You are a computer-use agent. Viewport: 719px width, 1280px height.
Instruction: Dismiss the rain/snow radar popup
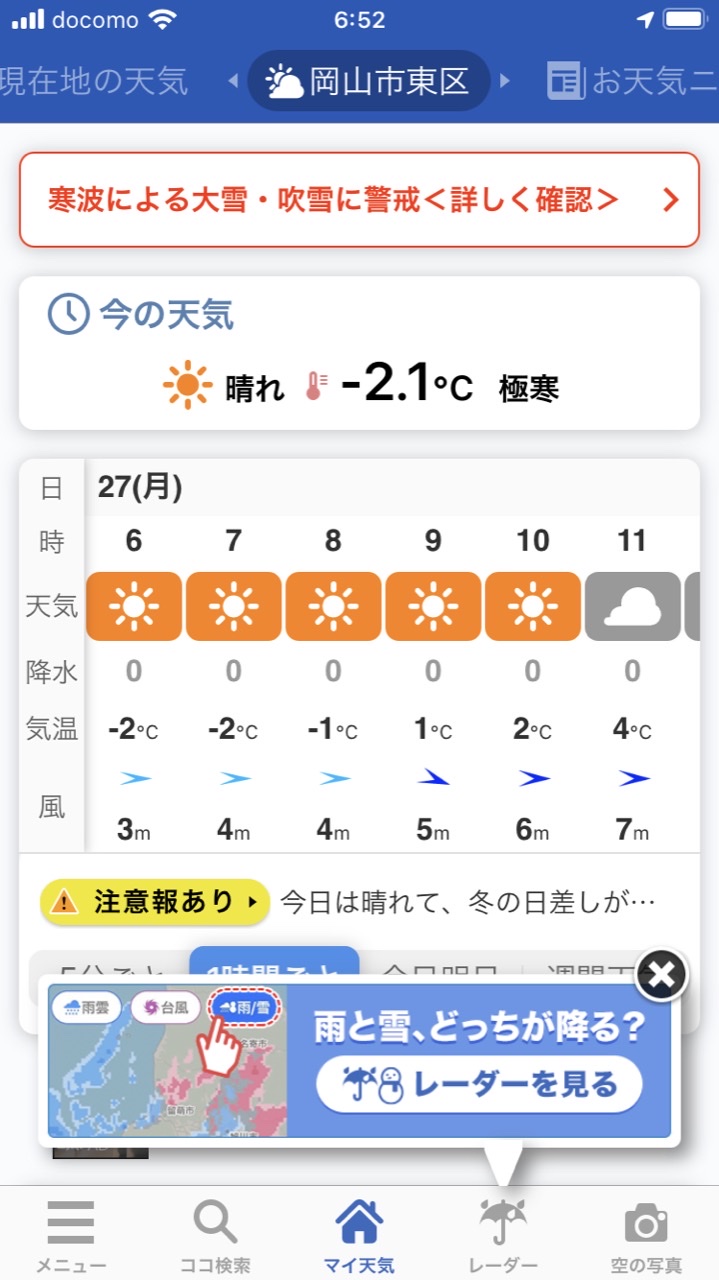[662, 973]
